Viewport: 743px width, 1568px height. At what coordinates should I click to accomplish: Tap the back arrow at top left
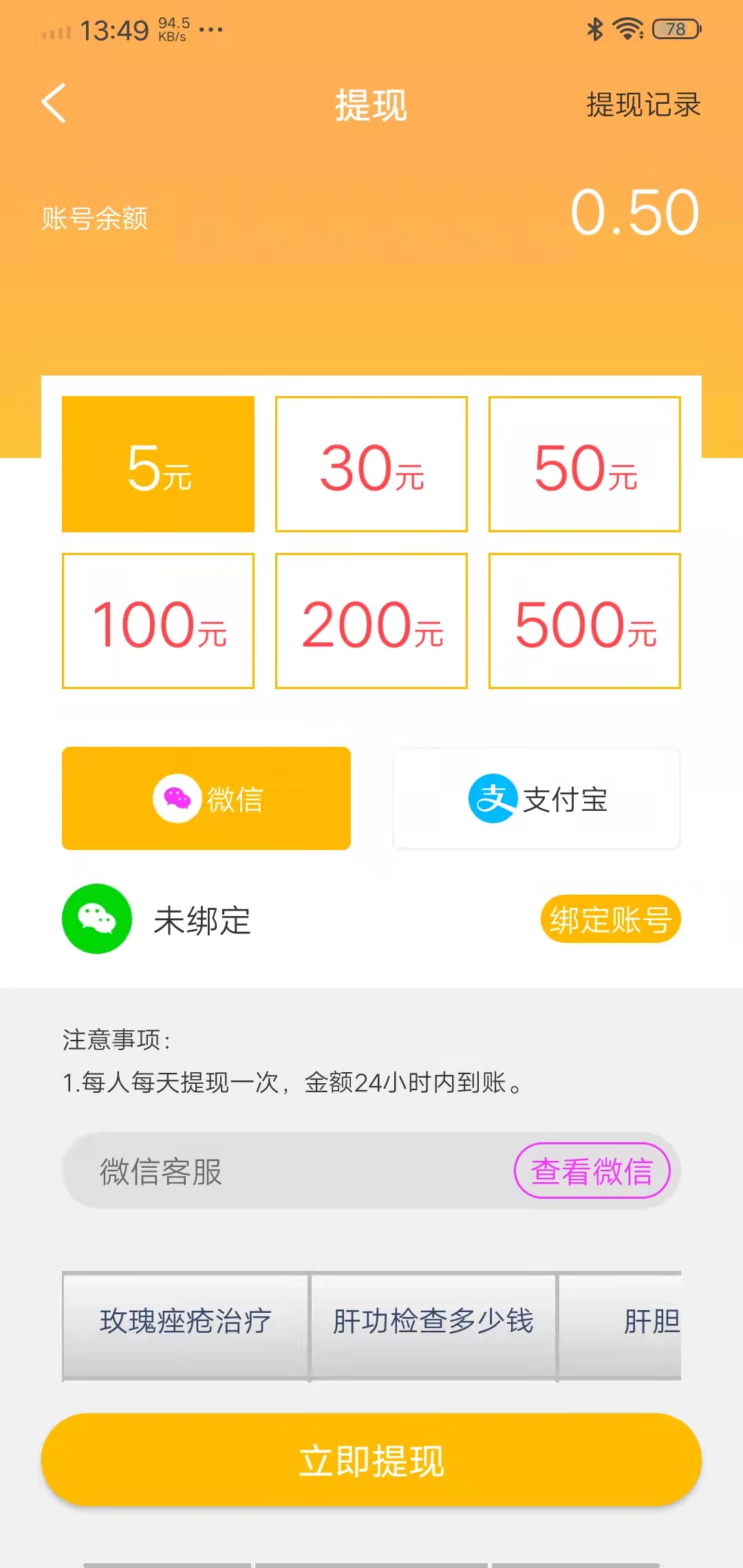coord(55,105)
